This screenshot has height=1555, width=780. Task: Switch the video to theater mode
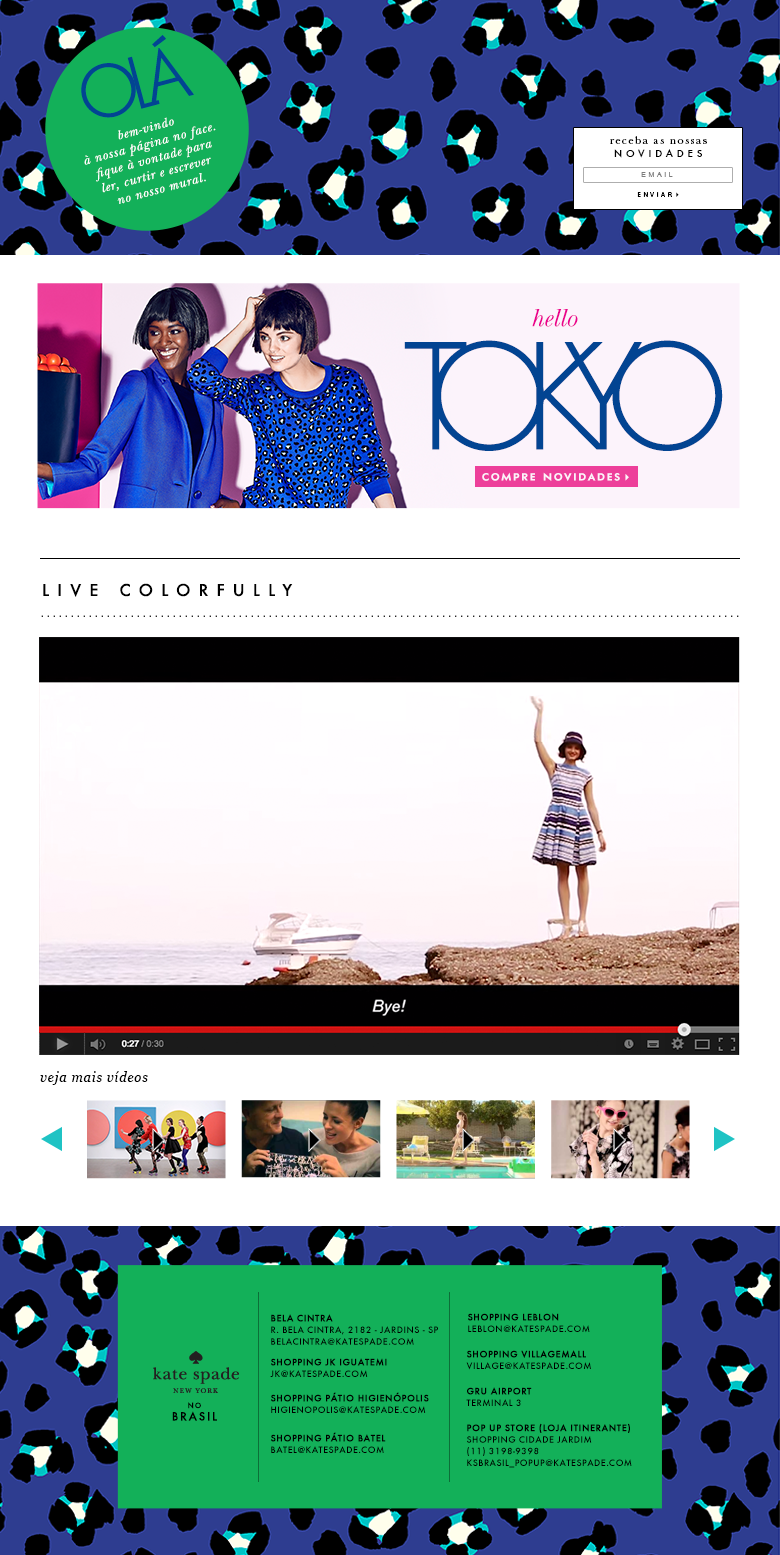702,1044
